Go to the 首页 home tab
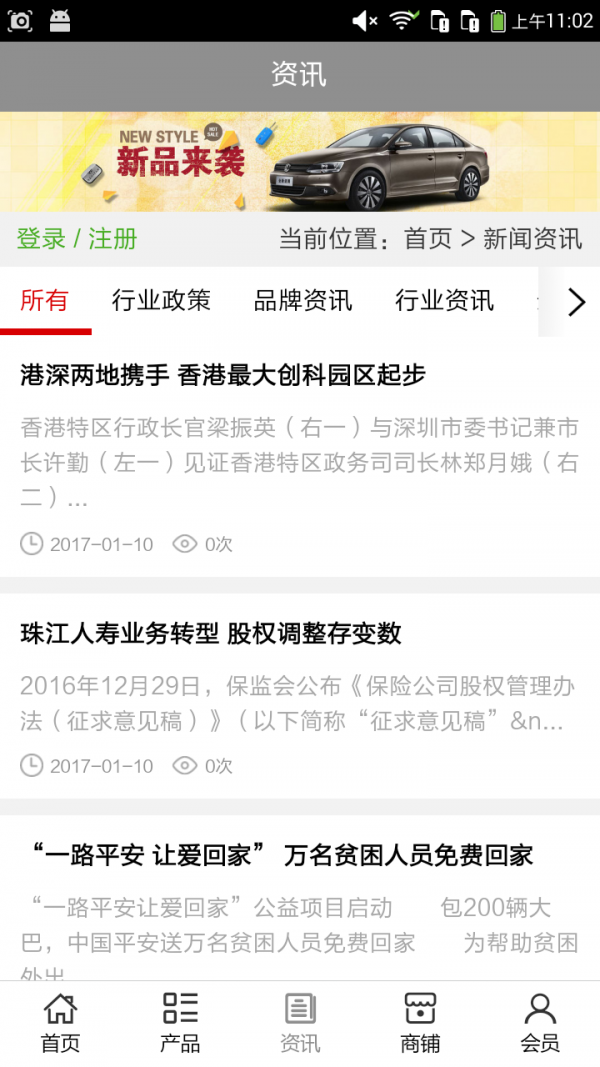 click(x=60, y=1023)
